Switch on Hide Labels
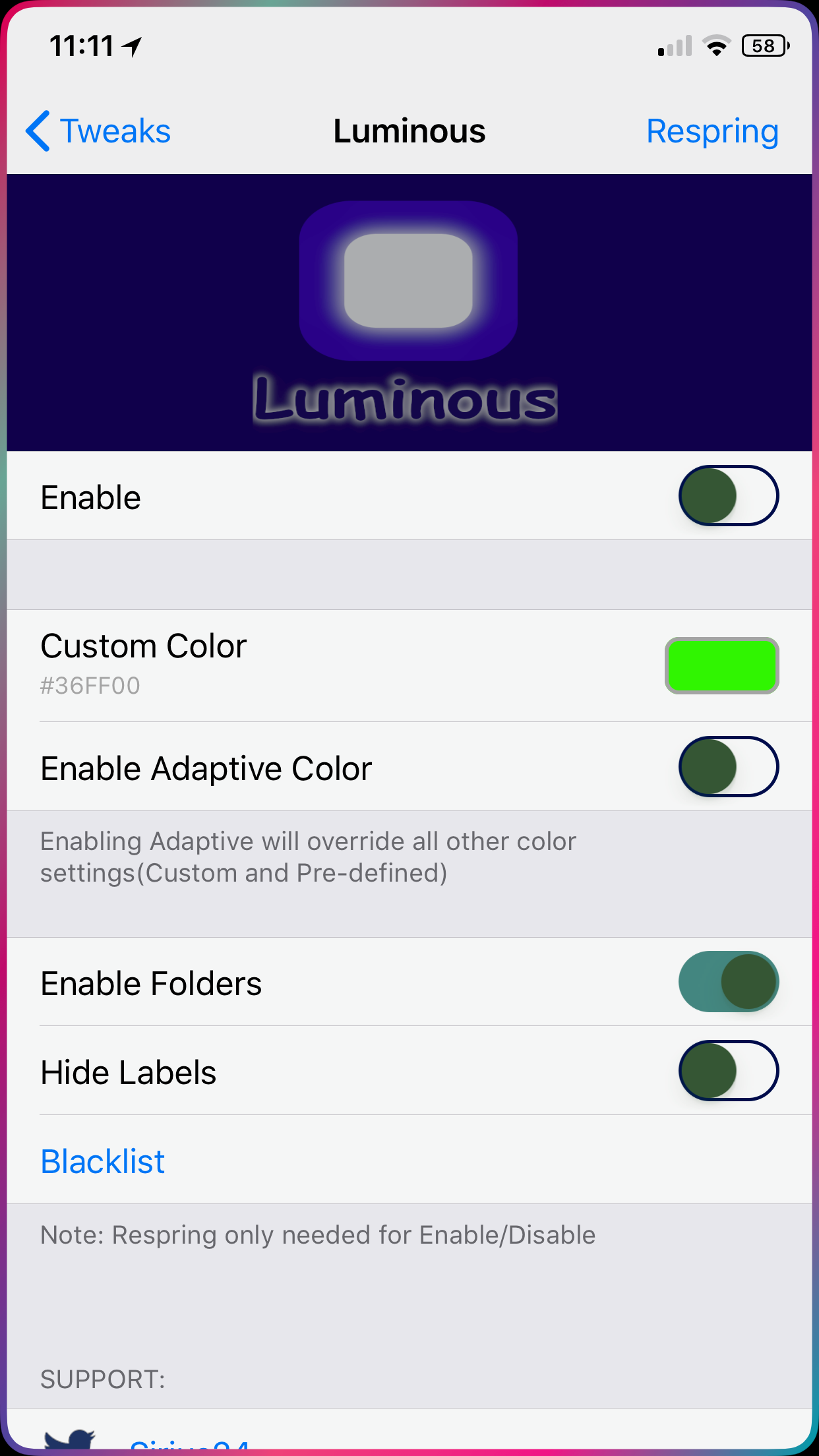The image size is (819, 1456). click(729, 1071)
